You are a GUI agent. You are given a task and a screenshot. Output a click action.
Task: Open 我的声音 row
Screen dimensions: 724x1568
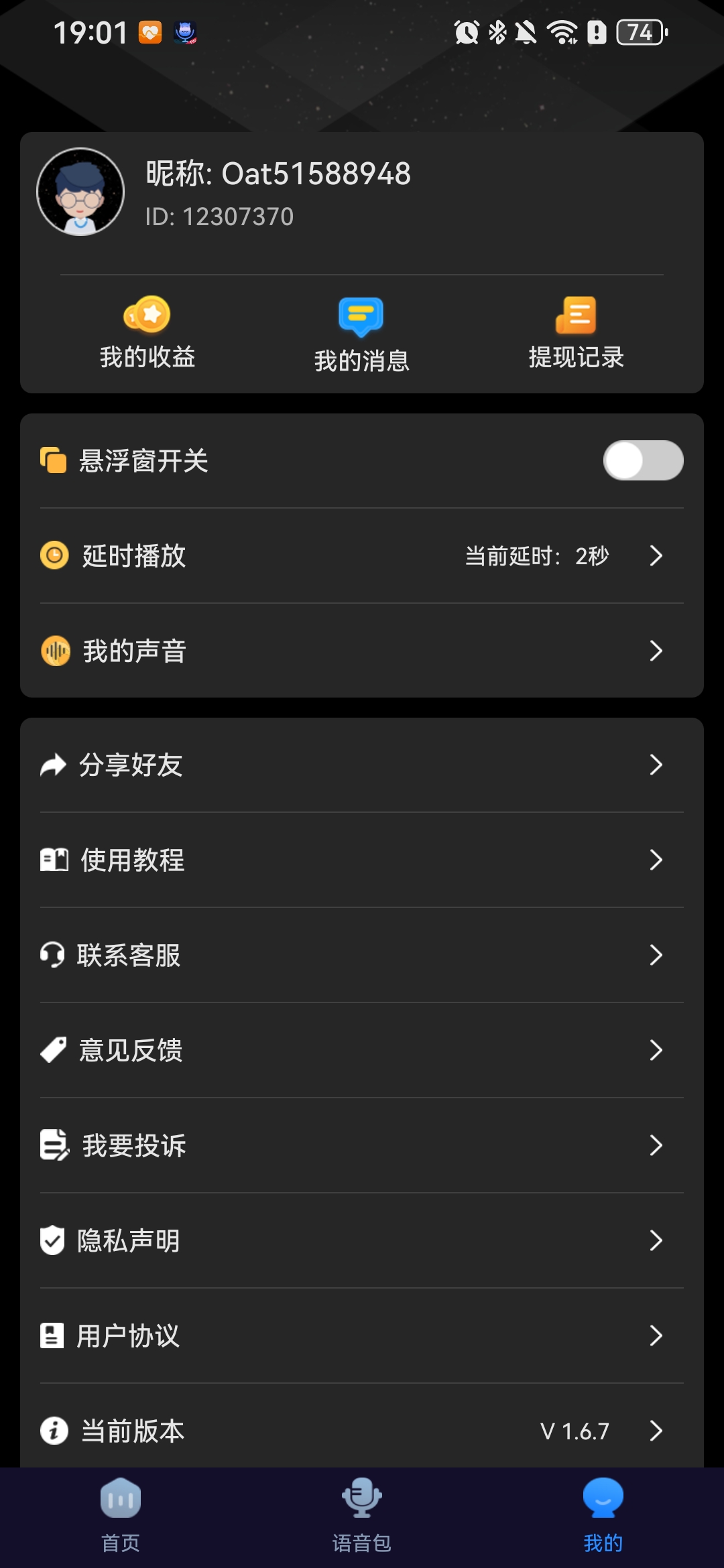point(362,651)
